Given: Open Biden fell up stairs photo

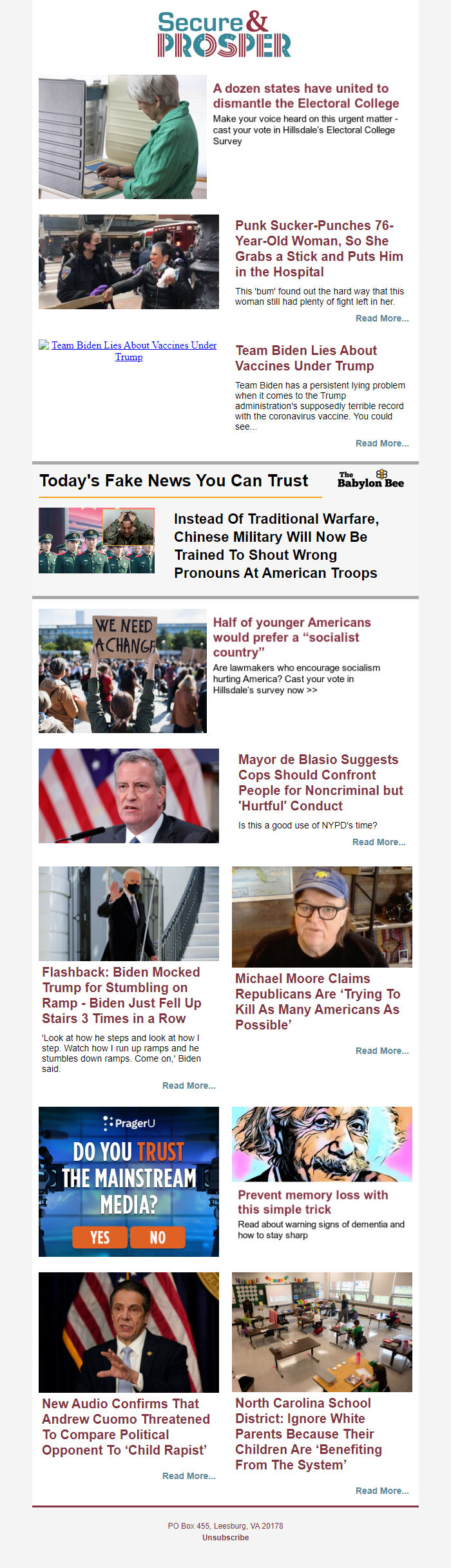Looking at the screenshot, I should click(128, 913).
